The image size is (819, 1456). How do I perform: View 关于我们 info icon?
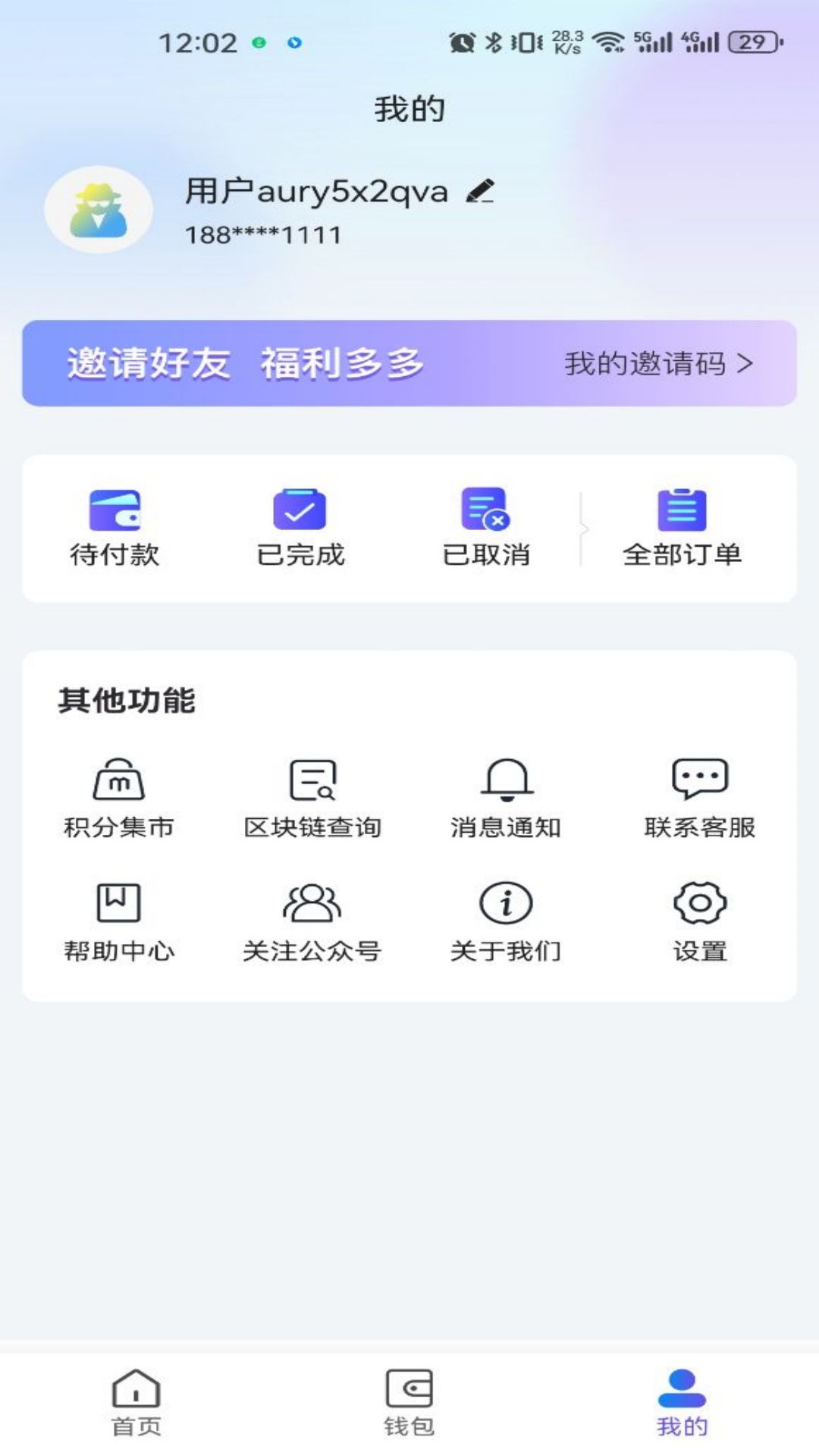[507, 904]
